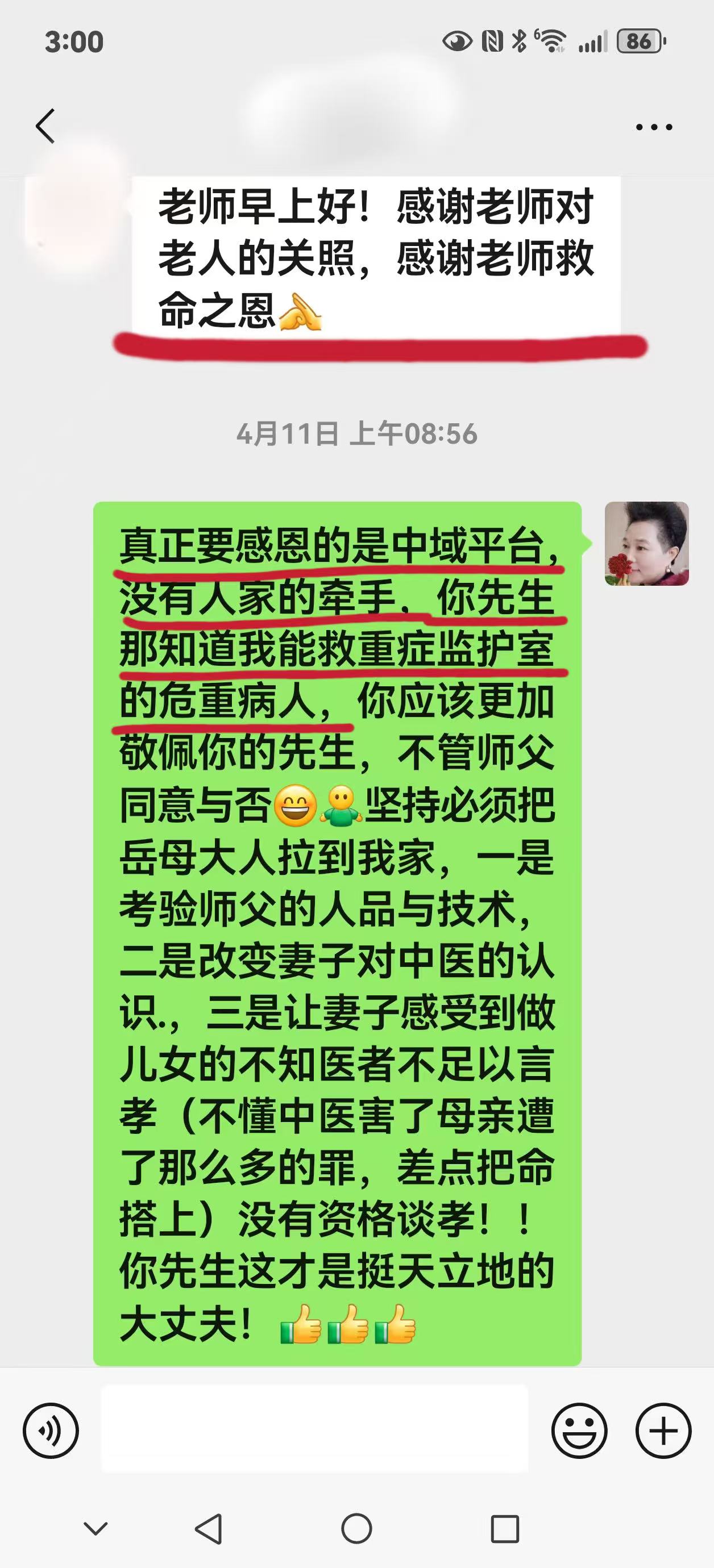The image size is (714, 1568).
Task: Go back to the chat list
Action: (45, 126)
